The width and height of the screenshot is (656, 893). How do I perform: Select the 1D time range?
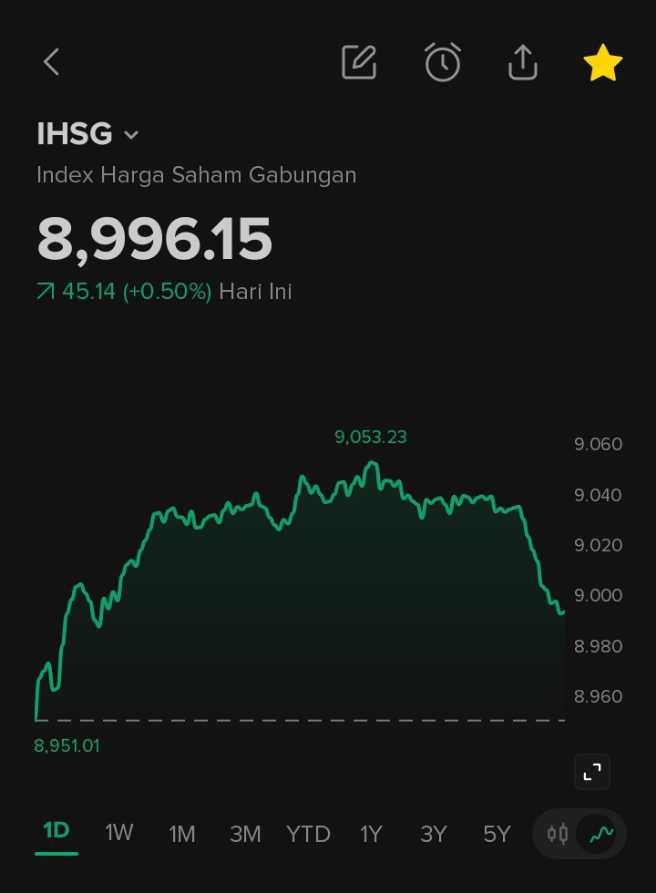(56, 832)
